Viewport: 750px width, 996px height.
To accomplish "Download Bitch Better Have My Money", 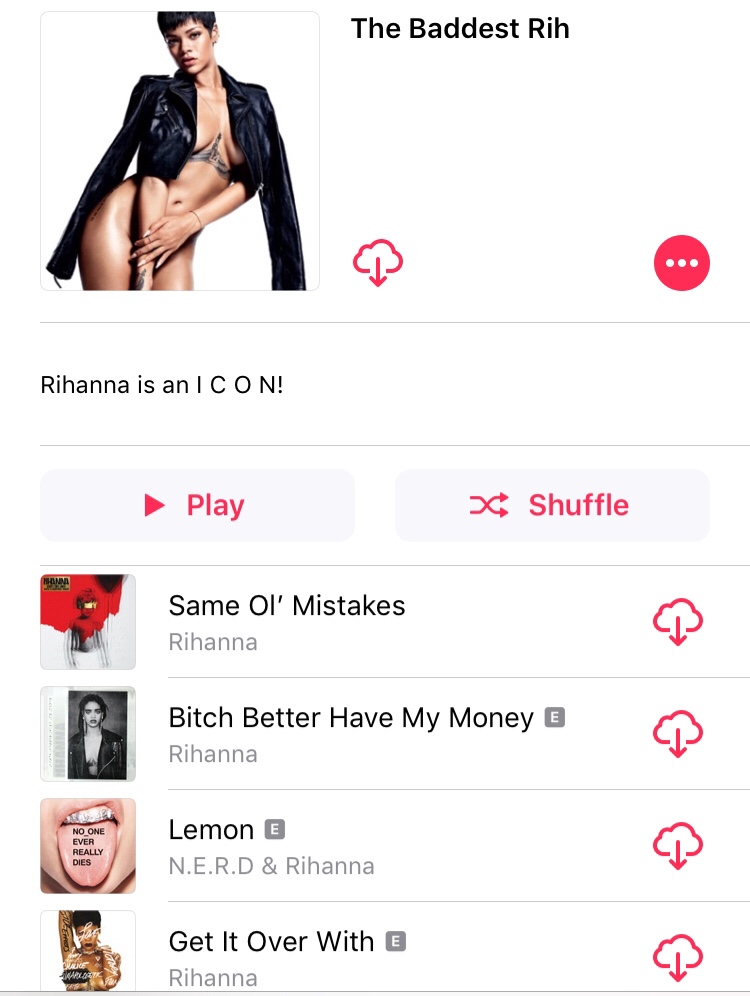I will click(x=678, y=734).
